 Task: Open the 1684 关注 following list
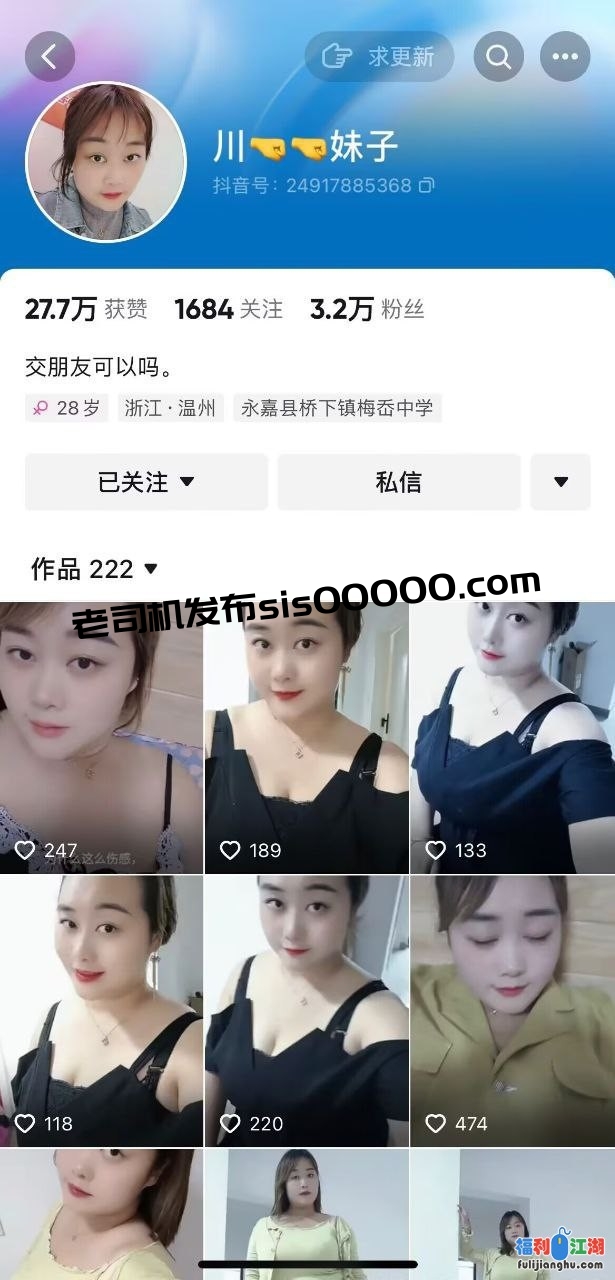point(228,310)
